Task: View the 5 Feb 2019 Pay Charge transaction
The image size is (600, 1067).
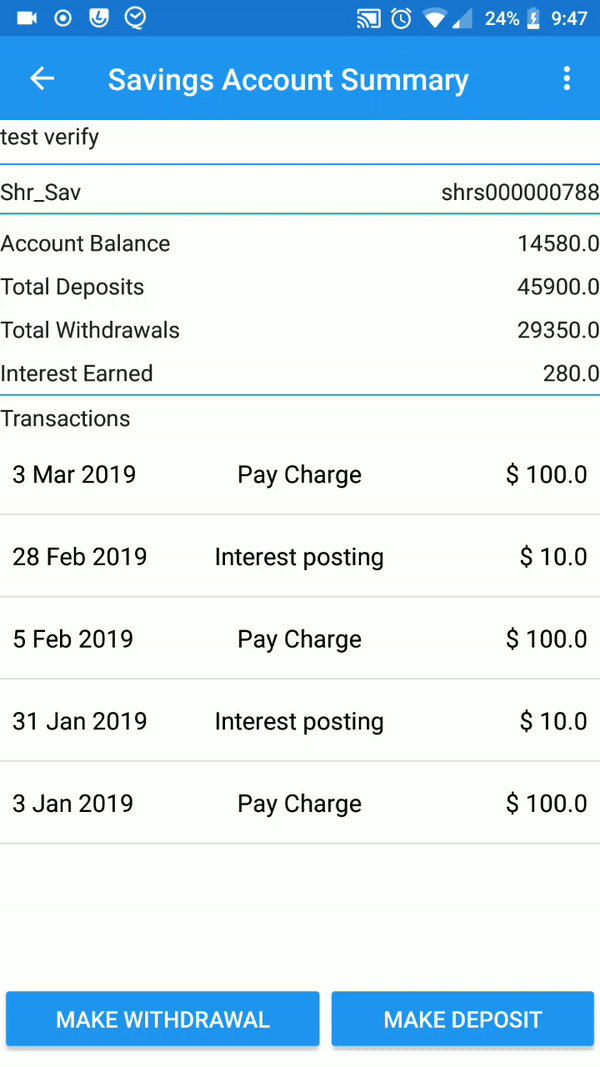Action: (x=300, y=639)
